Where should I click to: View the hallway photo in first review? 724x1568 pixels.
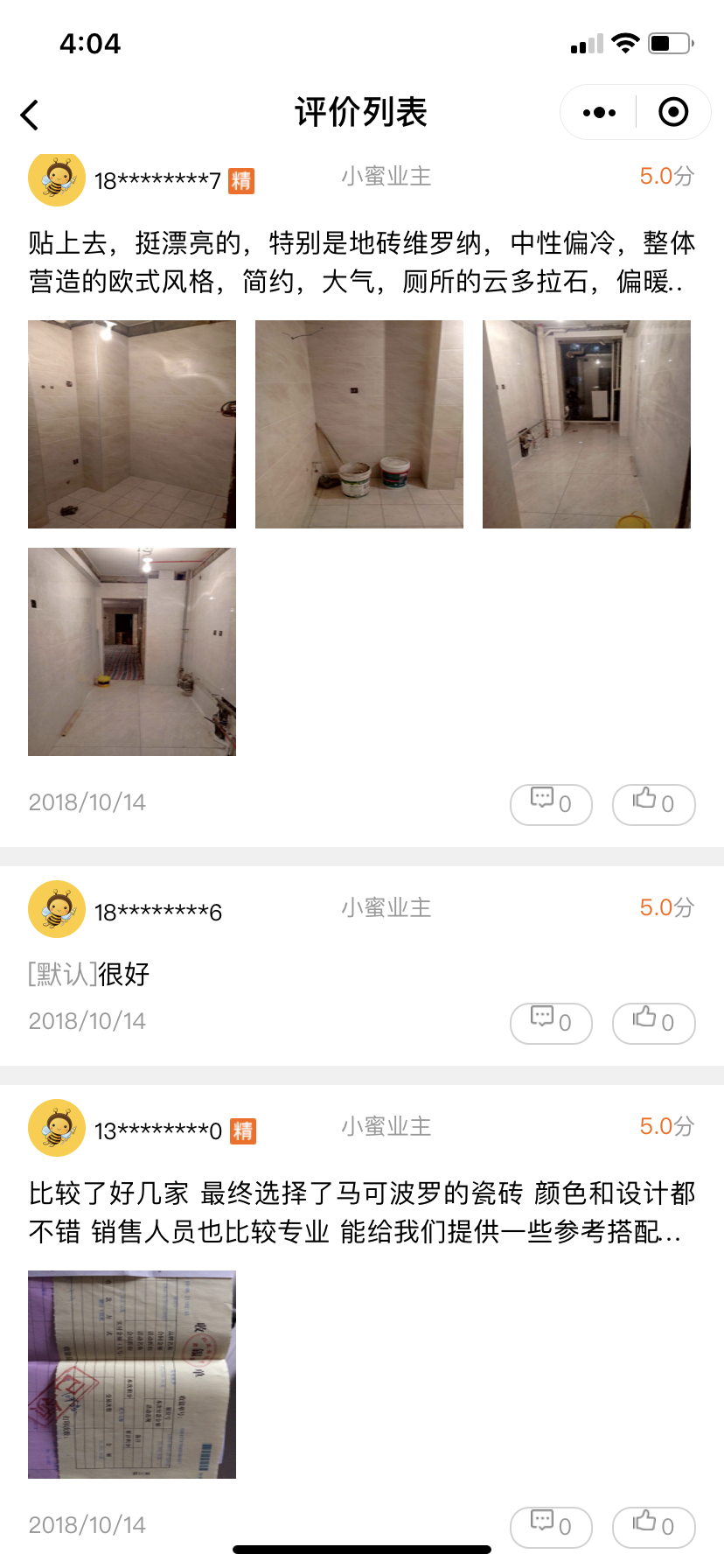[132, 652]
